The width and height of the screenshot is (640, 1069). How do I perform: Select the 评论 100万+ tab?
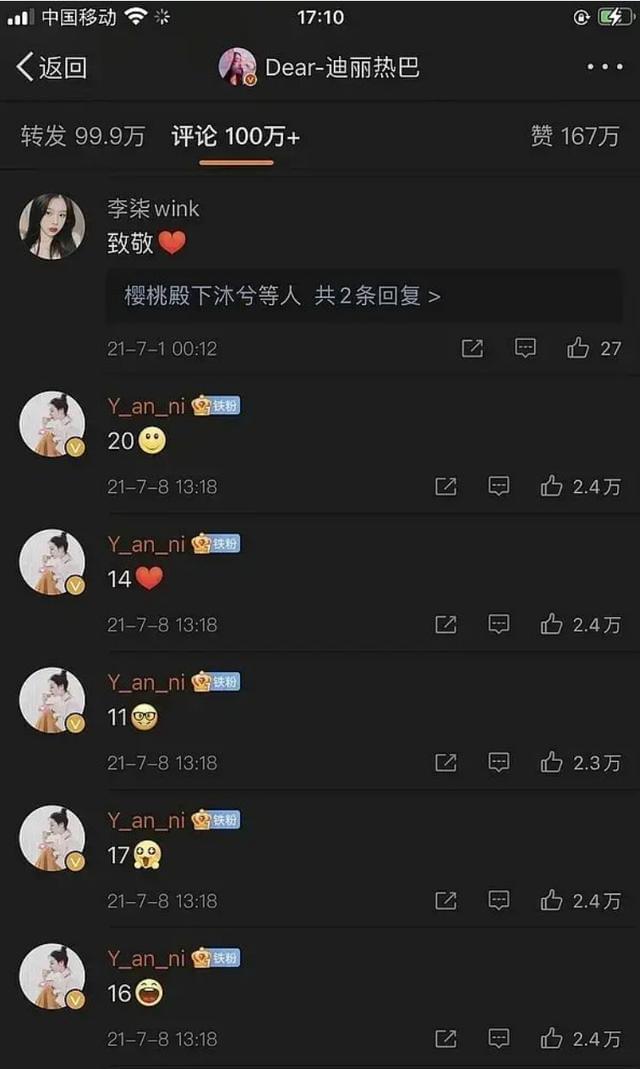(235, 137)
